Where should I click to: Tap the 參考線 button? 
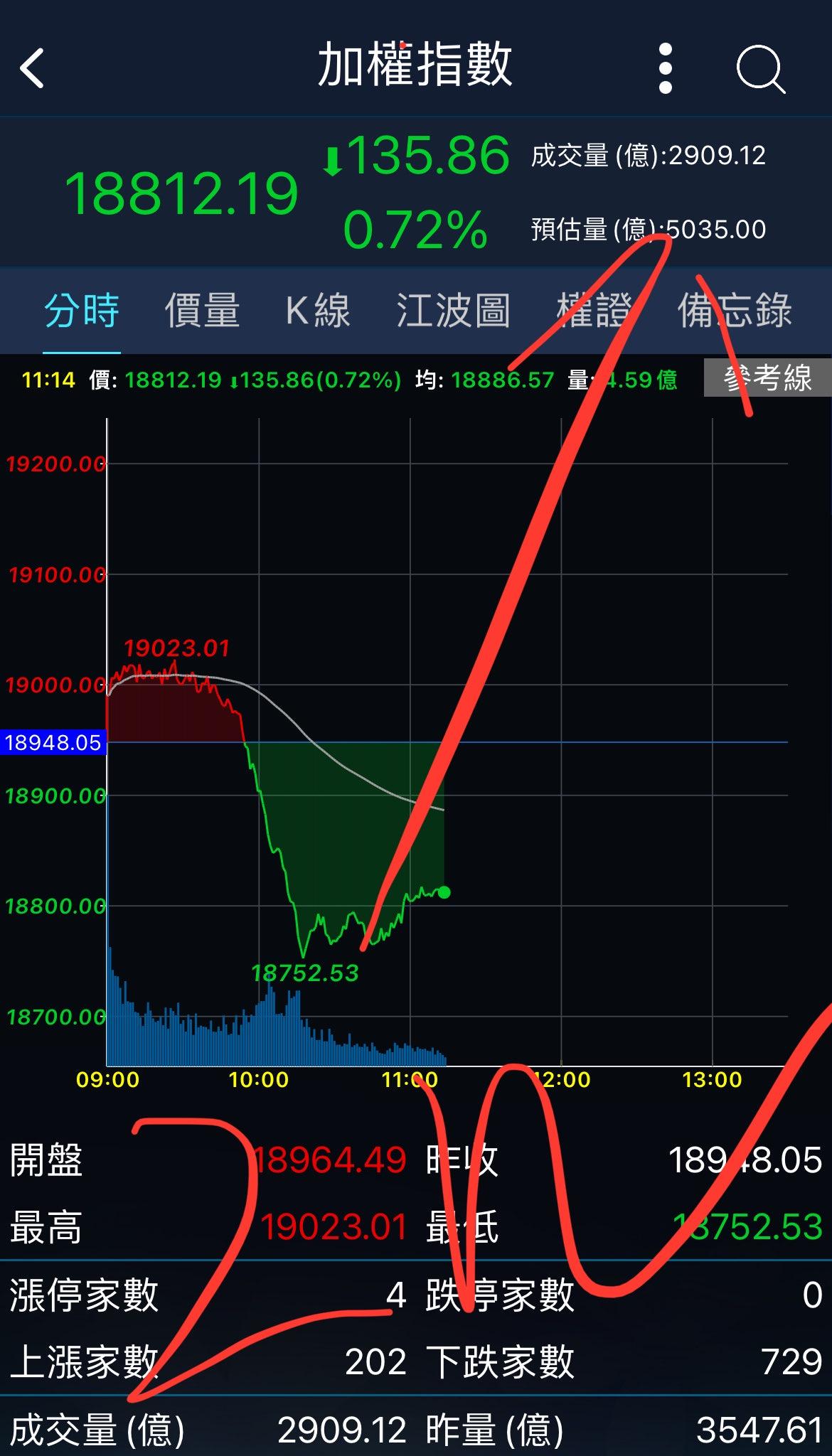click(767, 378)
